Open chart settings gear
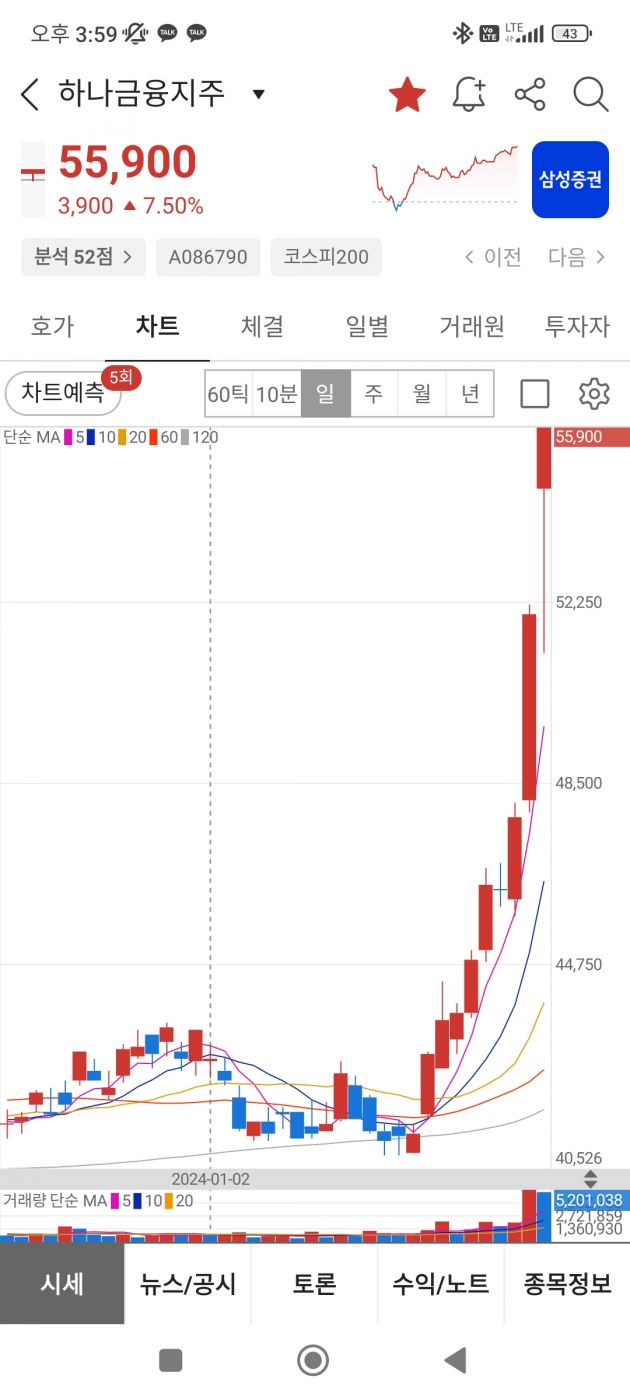 [x=594, y=394]
